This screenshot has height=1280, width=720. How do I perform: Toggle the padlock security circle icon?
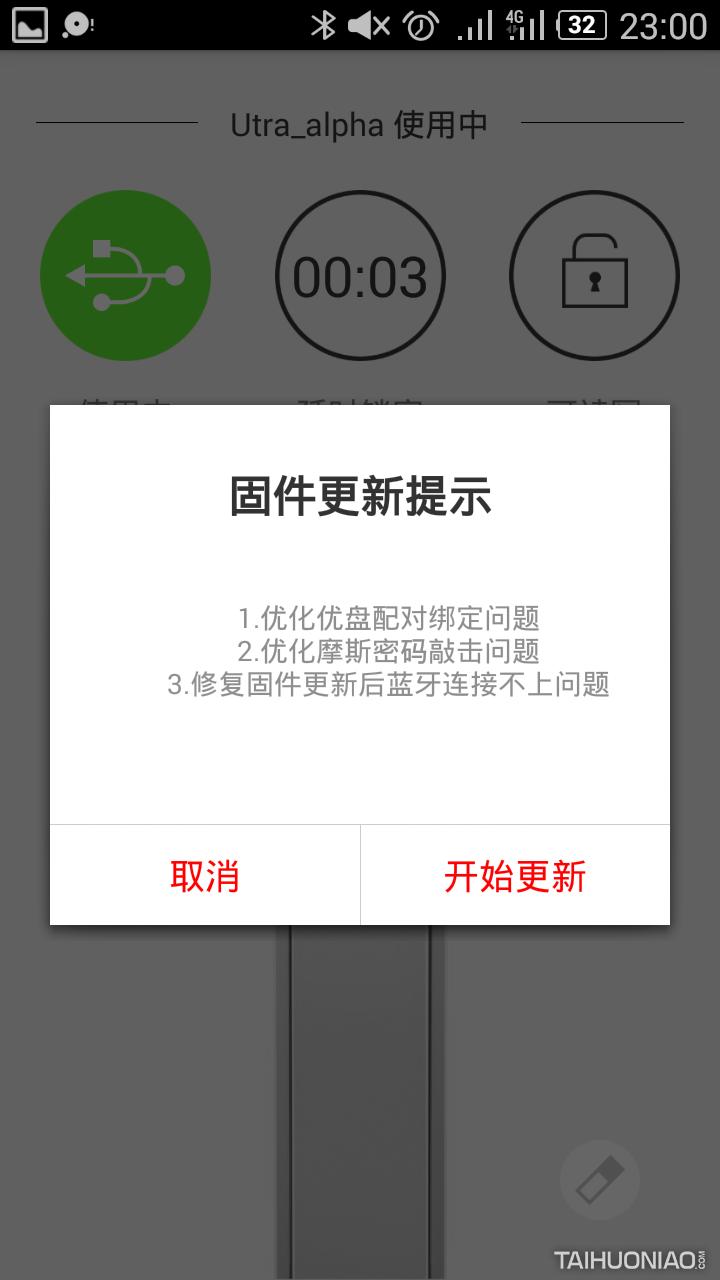(594, 275)
